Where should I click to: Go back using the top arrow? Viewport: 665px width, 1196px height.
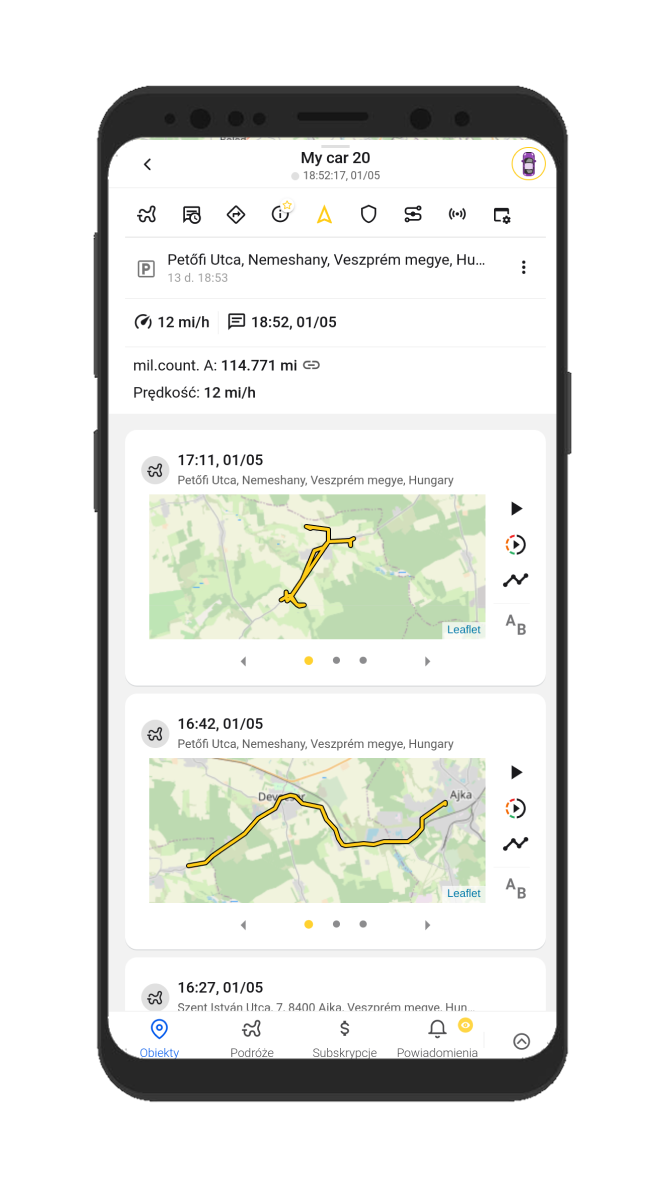coord(147,165)
